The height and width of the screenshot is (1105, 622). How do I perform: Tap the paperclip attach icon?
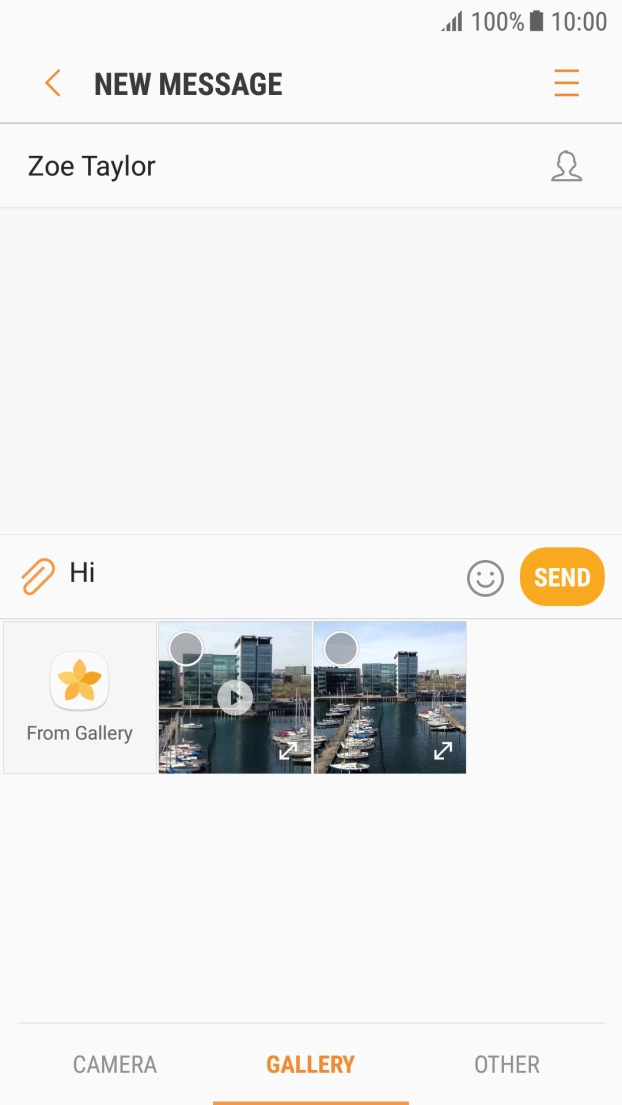(x=37, y=576)
